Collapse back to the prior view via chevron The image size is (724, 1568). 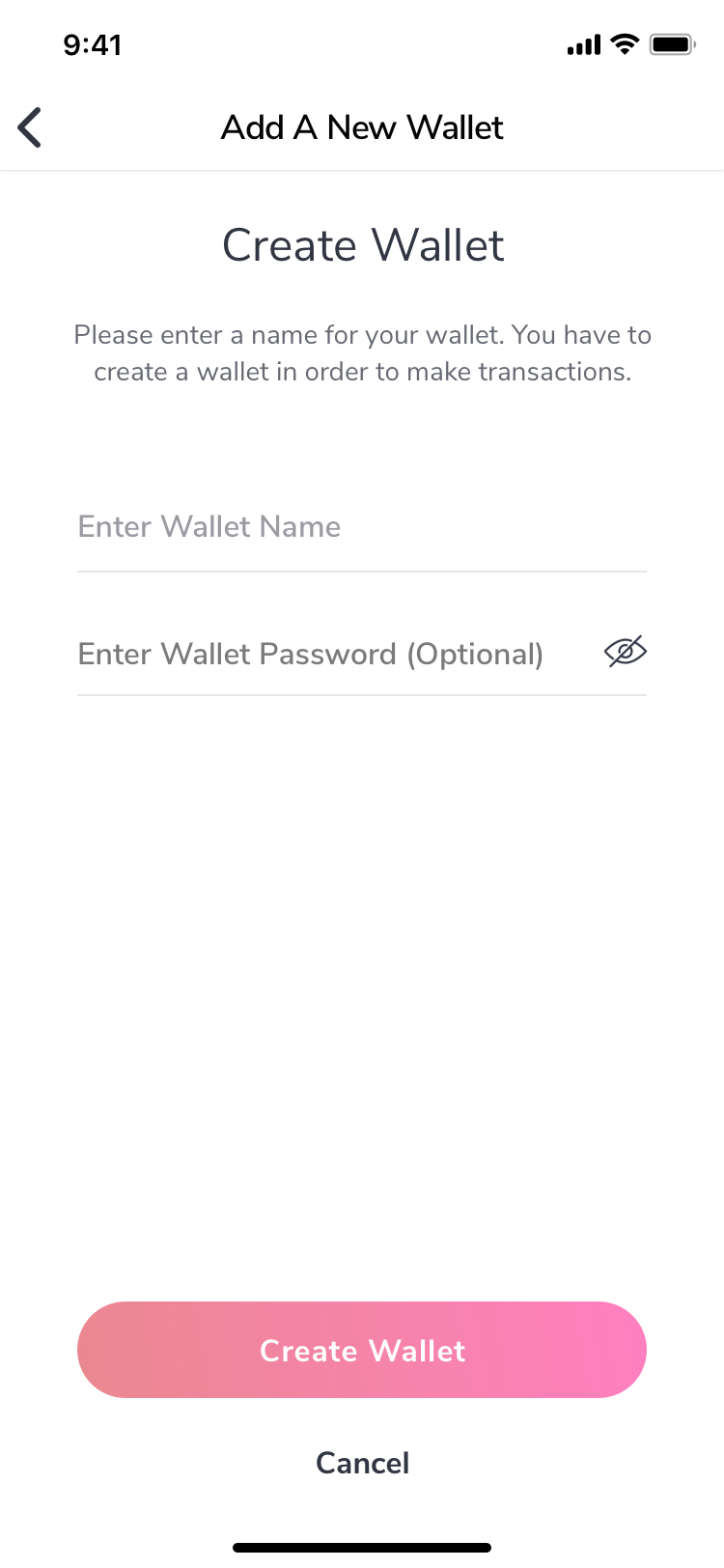pos(28,126)
